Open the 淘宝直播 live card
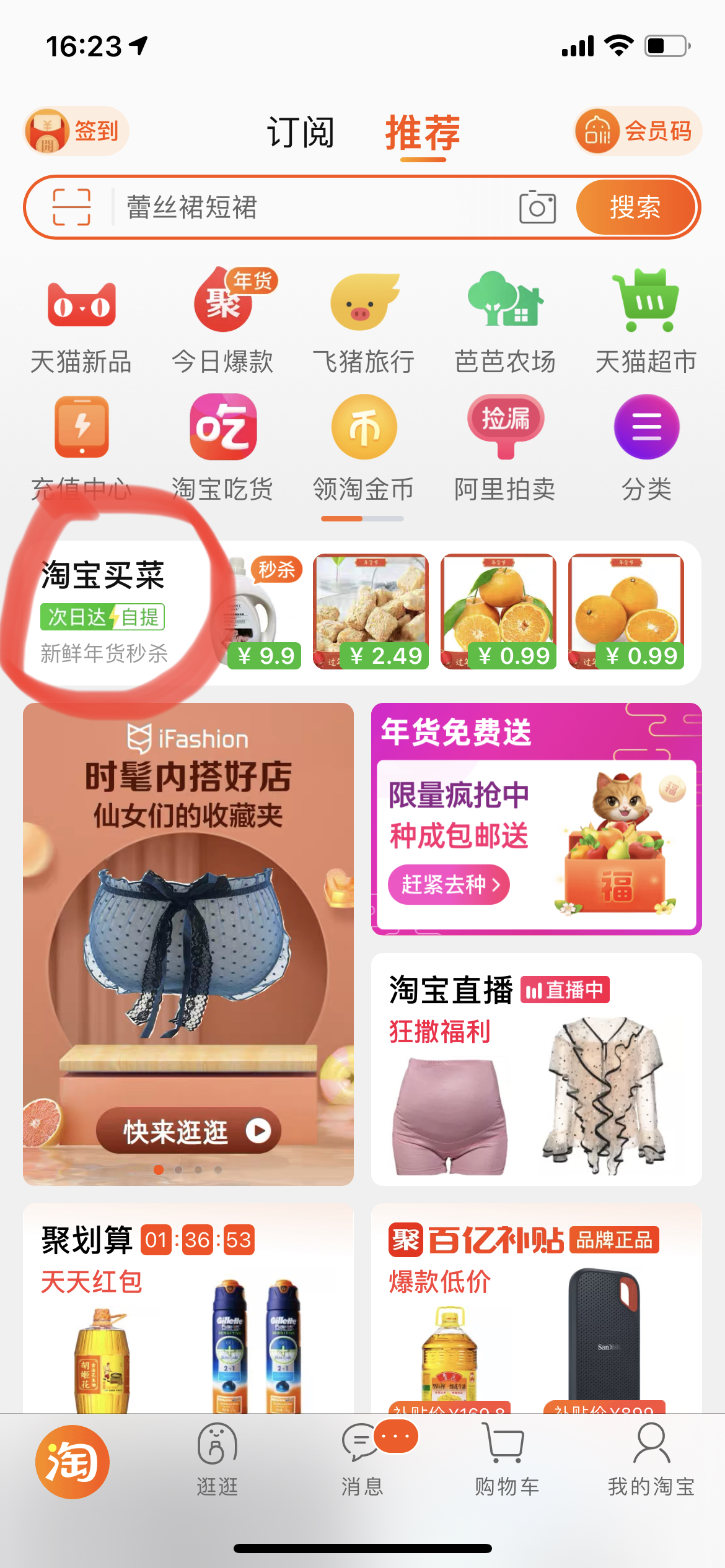The width and height of the screenshot is (725, 1568). [x=536, y=1069]
